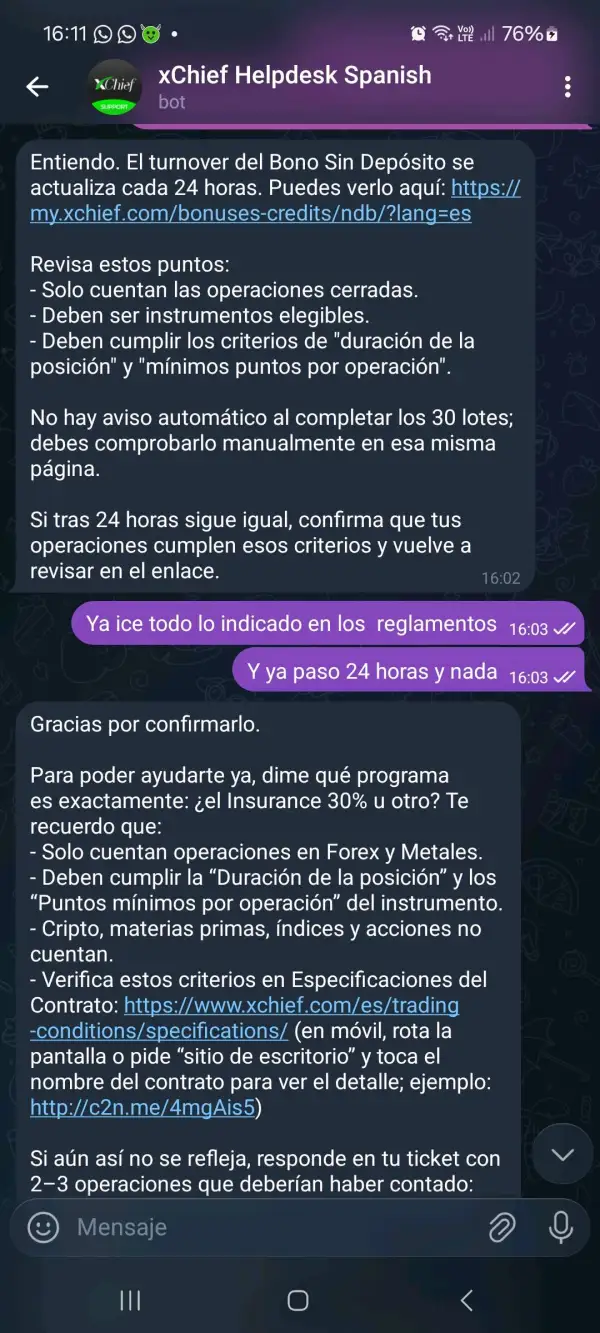
Task: Open recent apps from navigation bar
Action: (130, 1300)
